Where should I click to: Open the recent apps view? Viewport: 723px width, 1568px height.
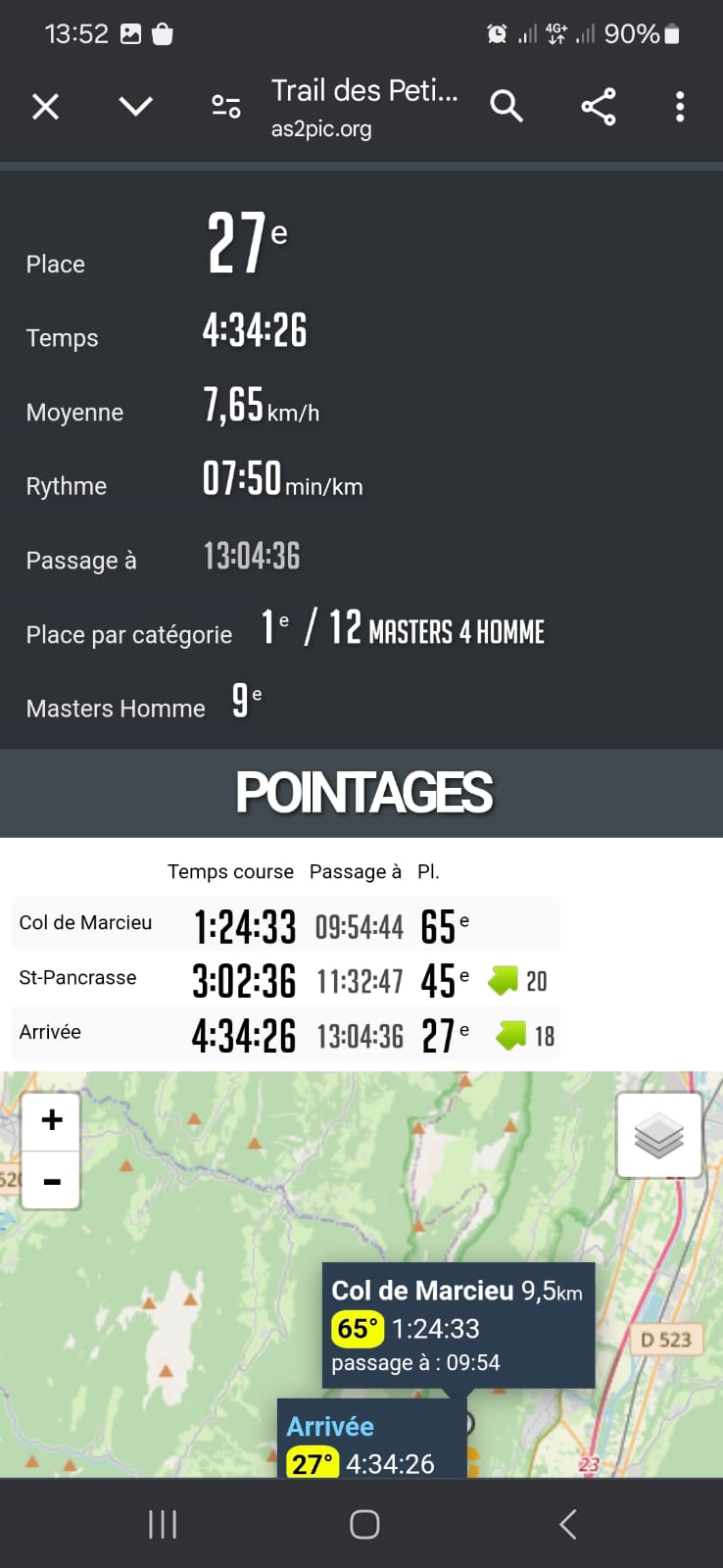point(163,1524)
